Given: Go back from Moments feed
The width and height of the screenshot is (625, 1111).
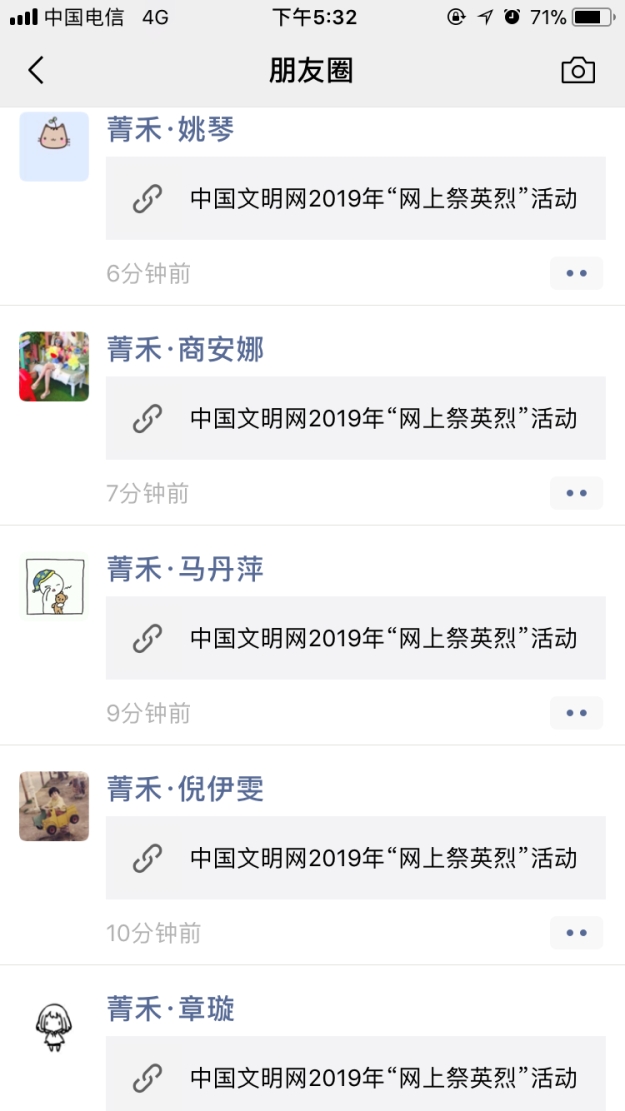Looking at the screenshot, I should [36, 70].
